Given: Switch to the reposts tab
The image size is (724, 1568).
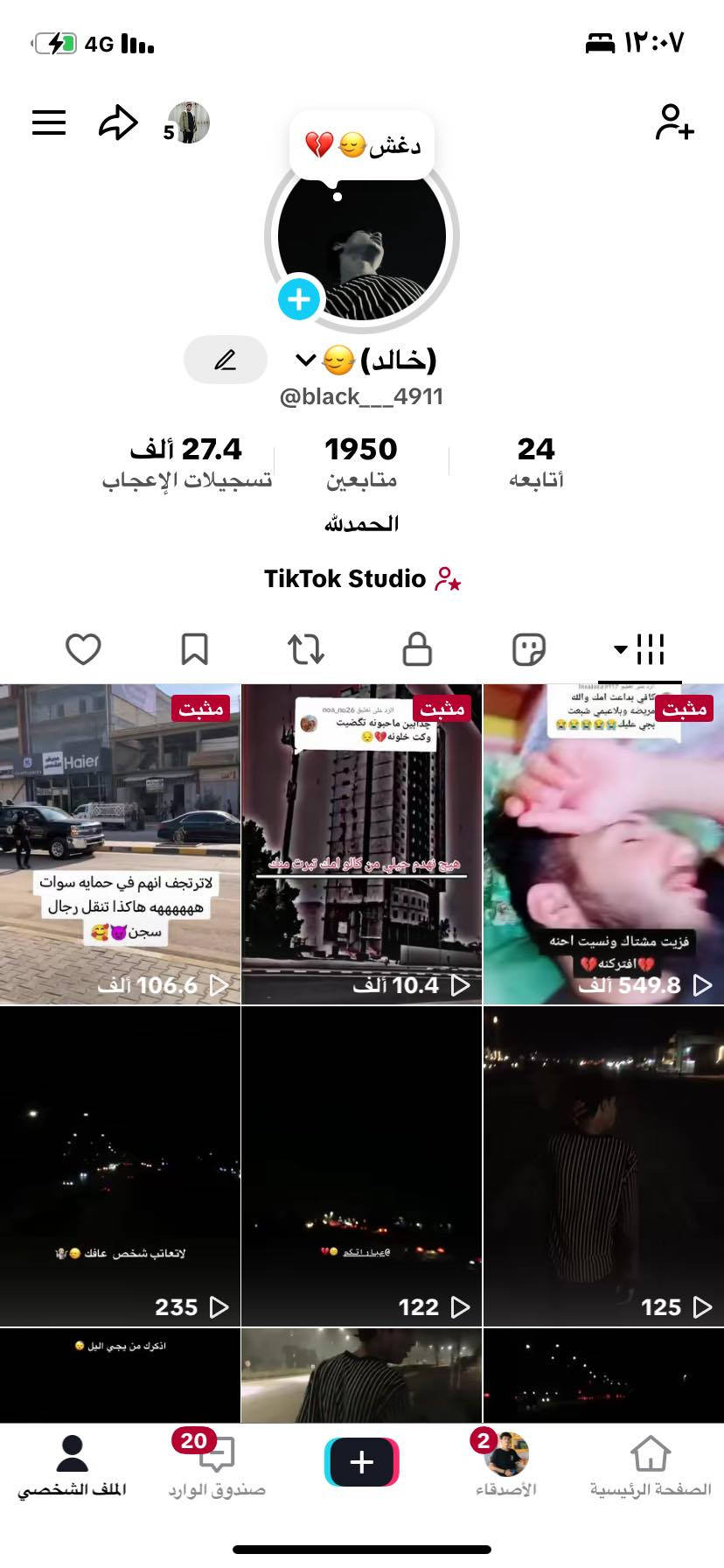Looking at the screenshot, I should point(306,649).
